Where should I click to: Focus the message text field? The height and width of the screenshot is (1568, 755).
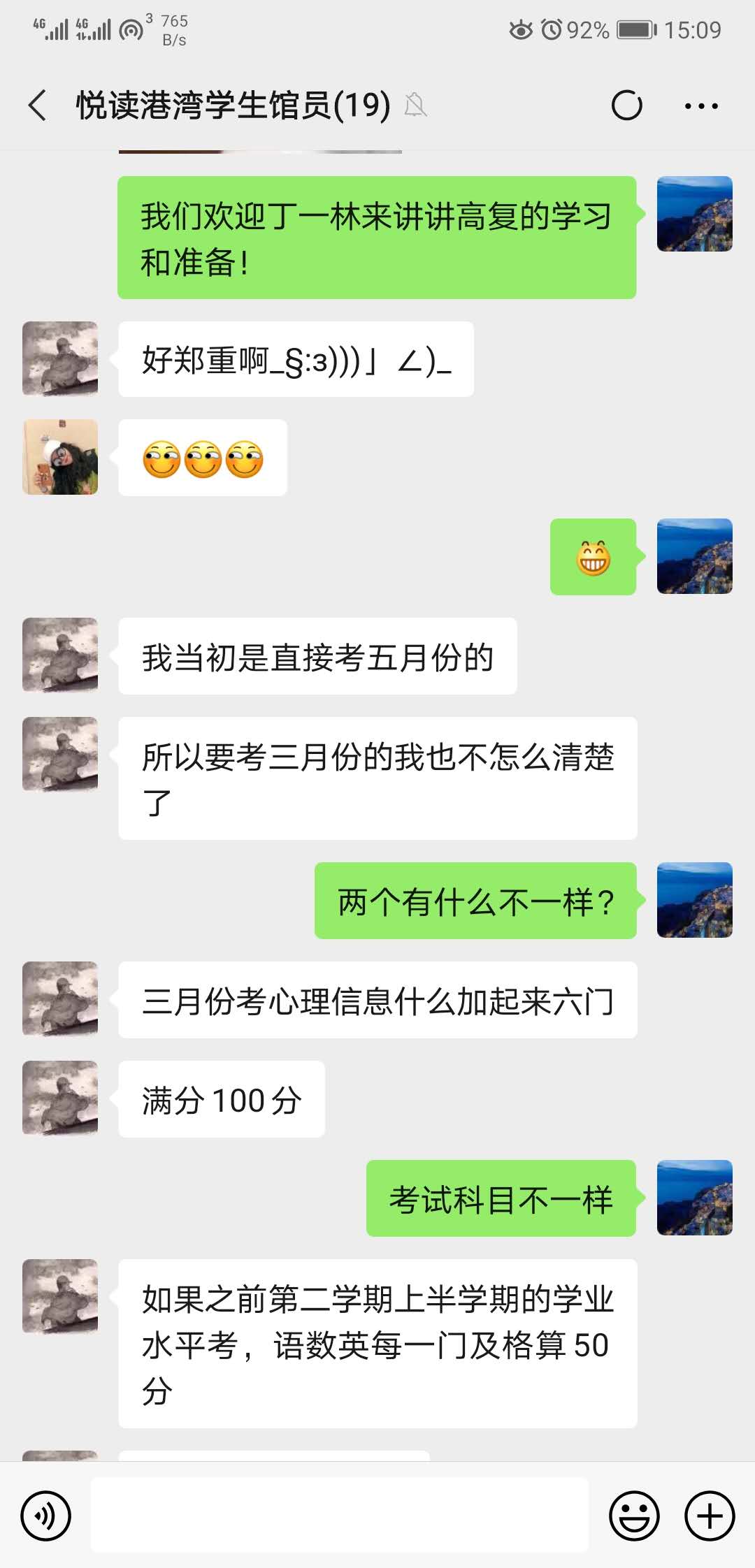pos(340,1516)
